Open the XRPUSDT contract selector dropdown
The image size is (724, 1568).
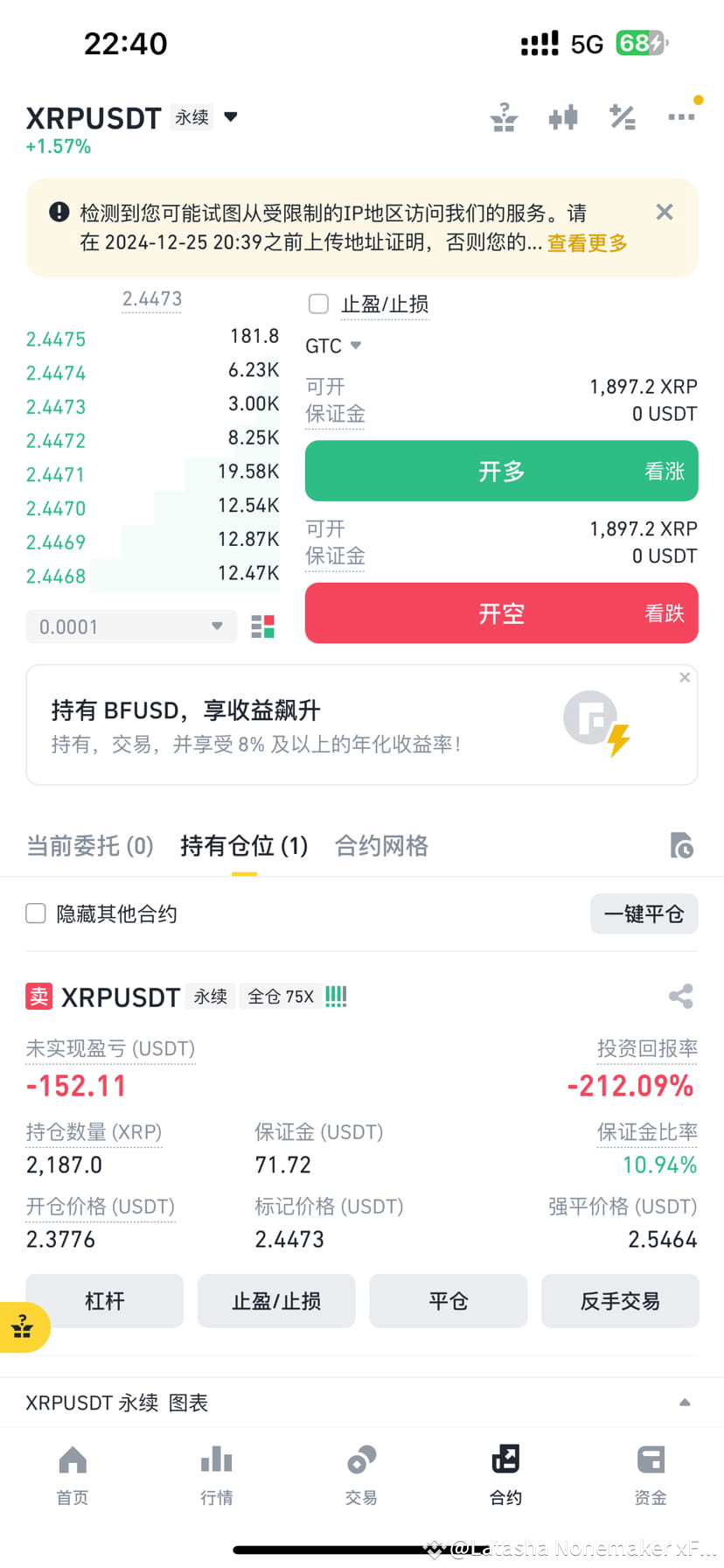pos(230,116)
